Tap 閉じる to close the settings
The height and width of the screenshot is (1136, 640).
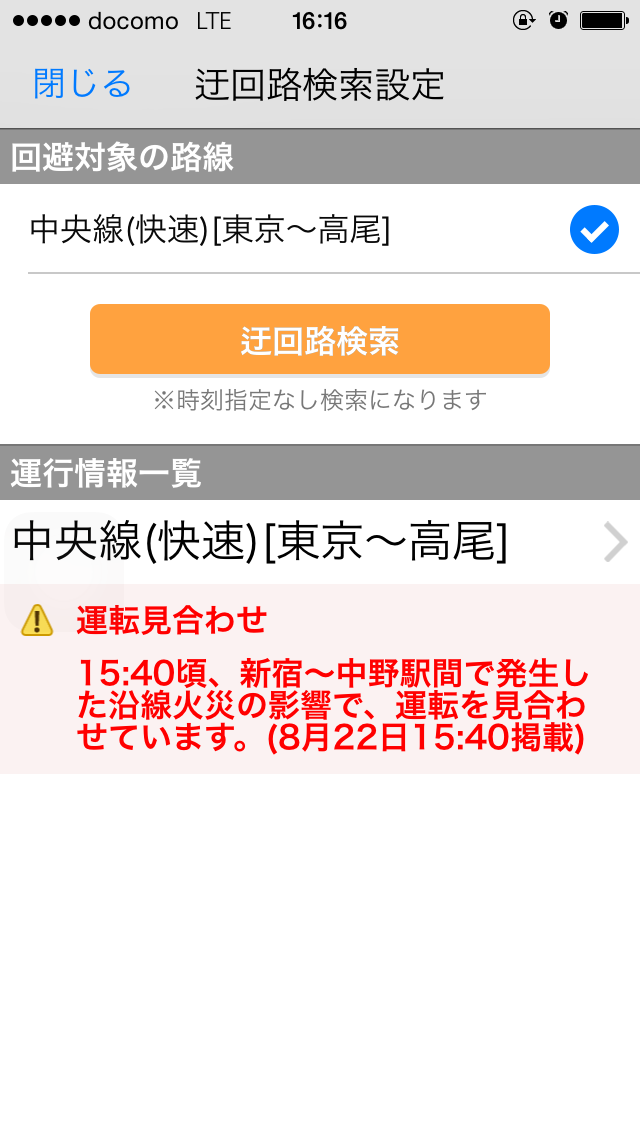coord(82,84)
